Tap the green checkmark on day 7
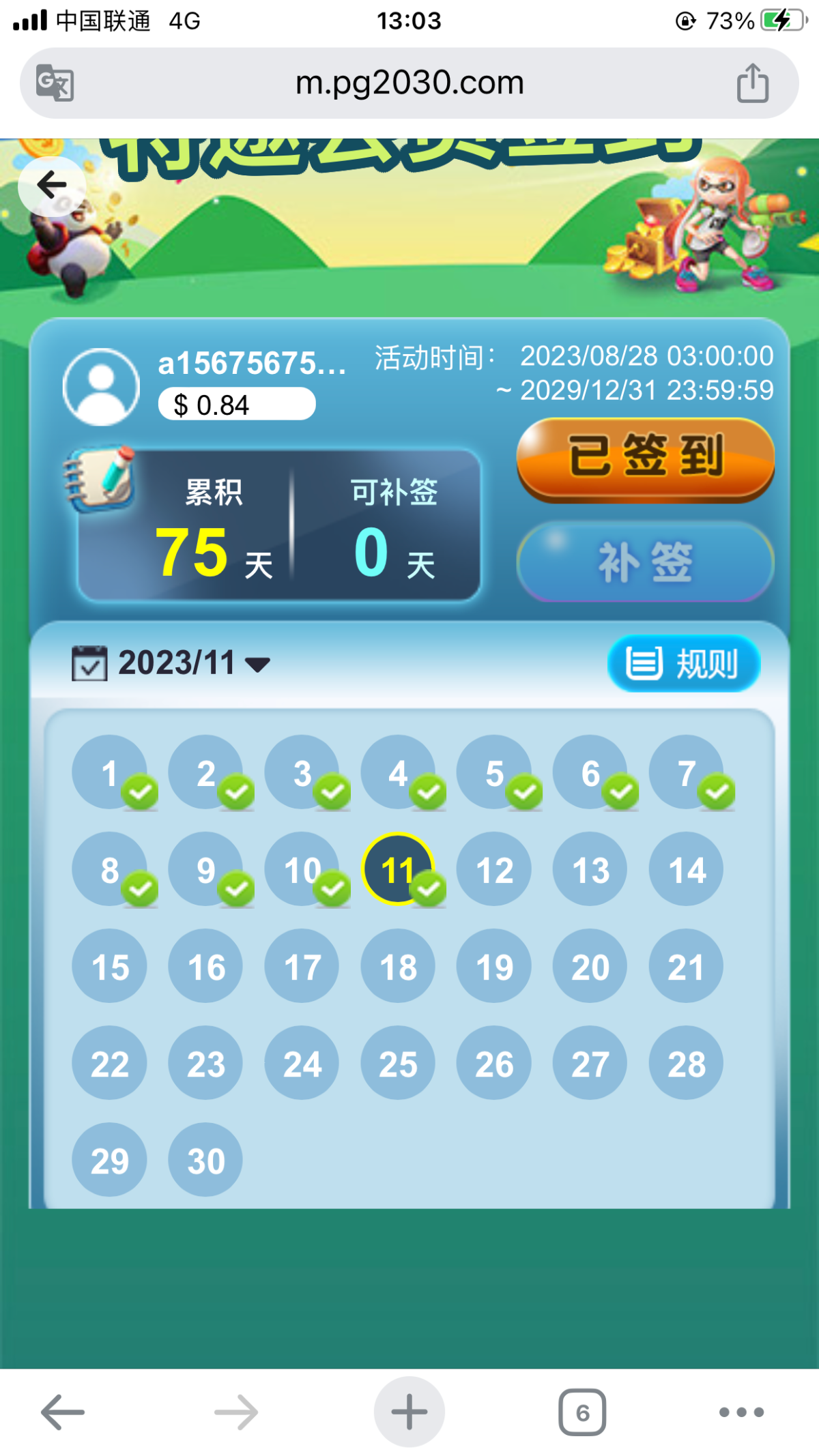Viewport: 819px width, 1456px height. (x=714, y=791)
